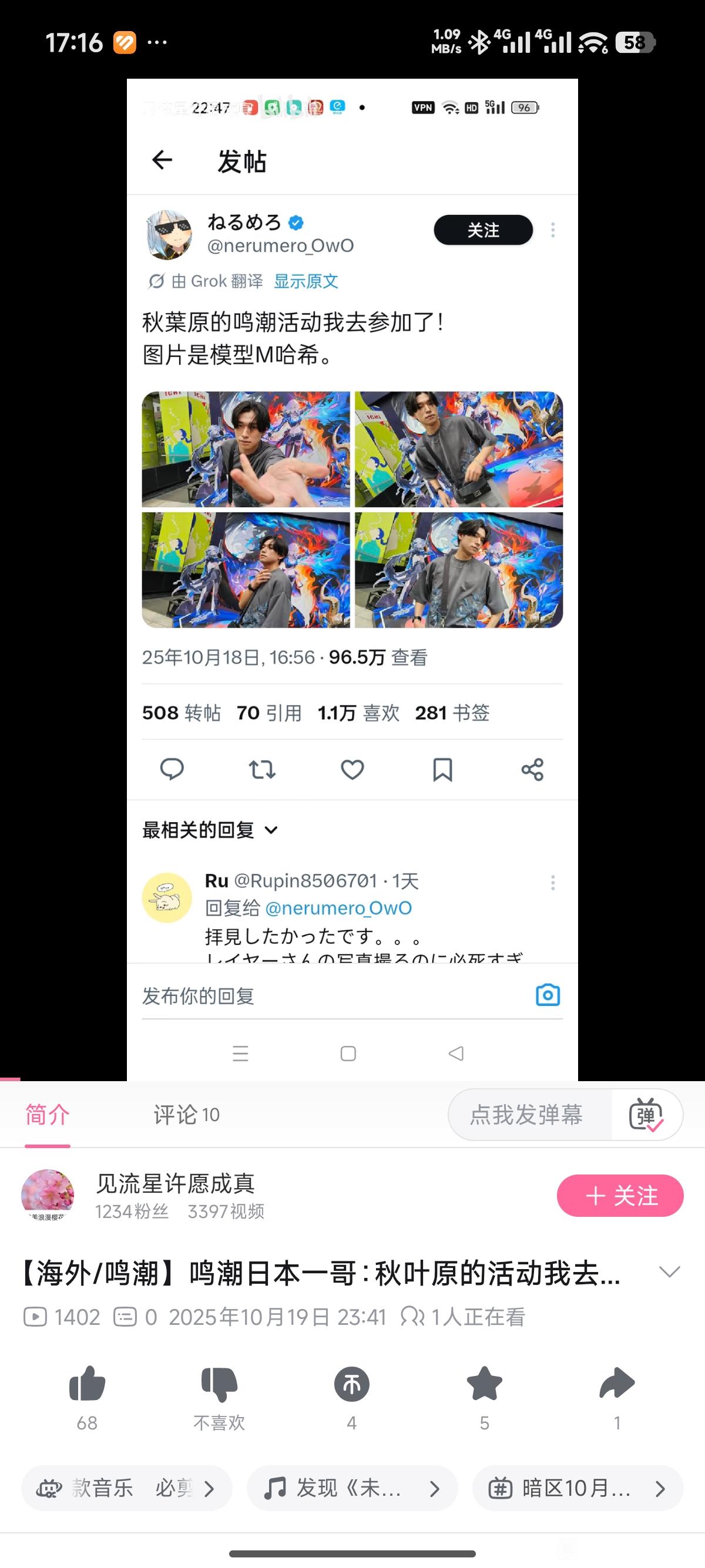The image size is (705, 1568).
Task: Toggle the danmaku display icon
Action: 646,1115
